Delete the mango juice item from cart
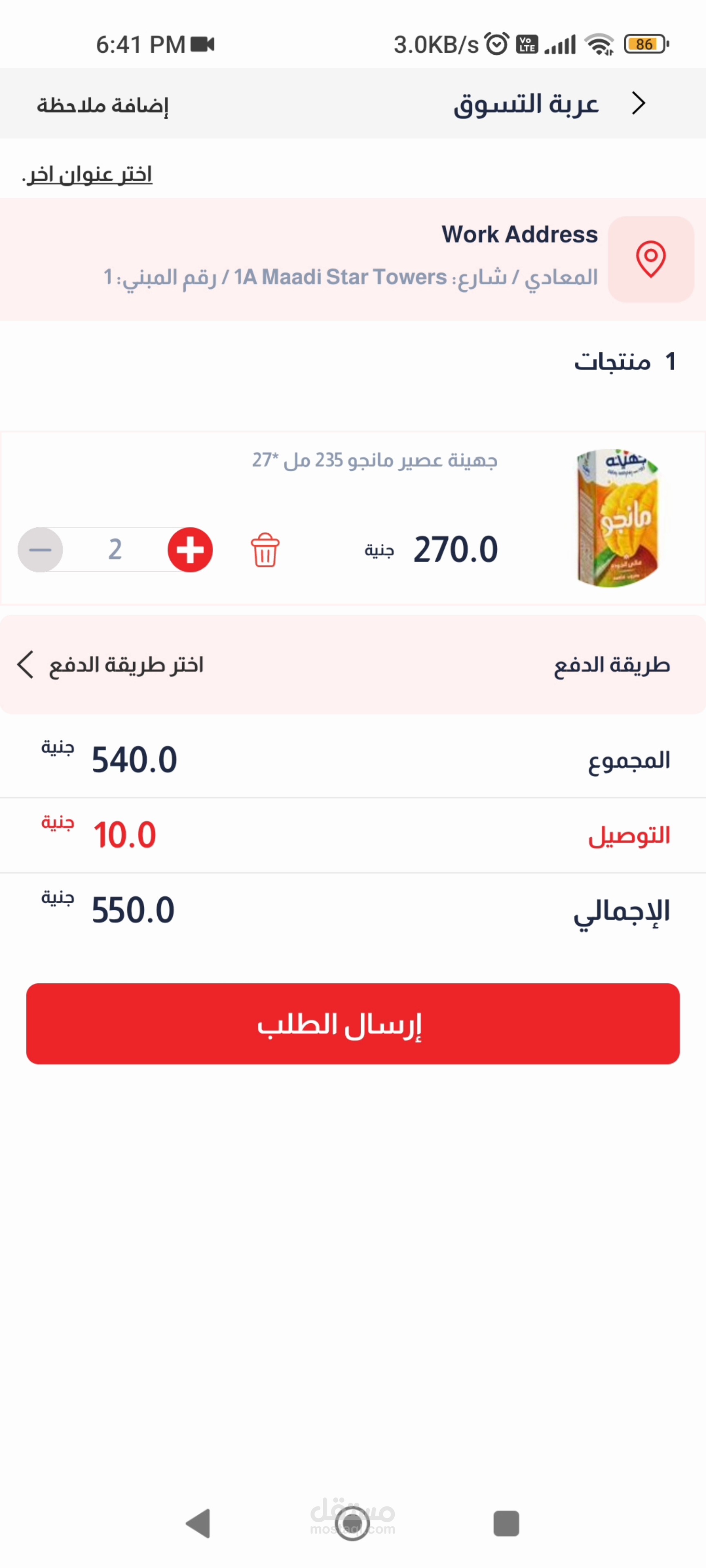Image resolution: width=706 pixels, height=1568 pixels. (x=265, y=550)
